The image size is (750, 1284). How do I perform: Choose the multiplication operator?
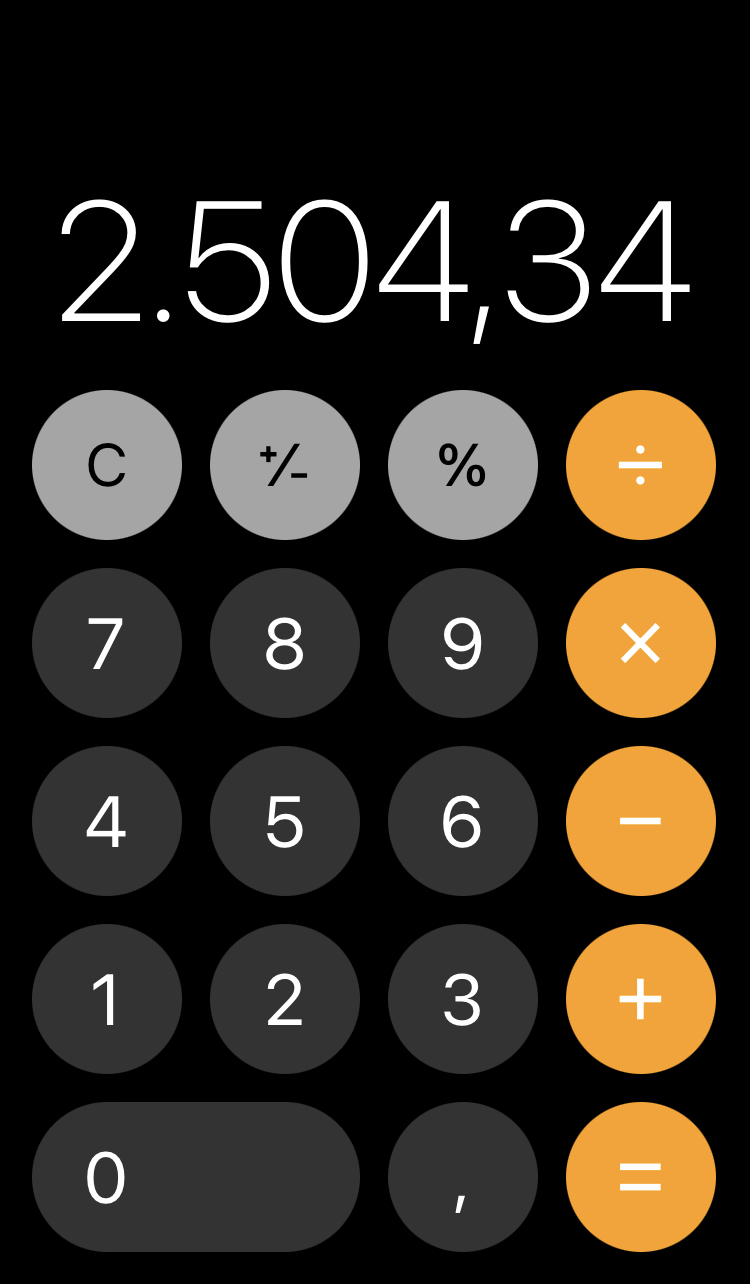click(641, 643)
